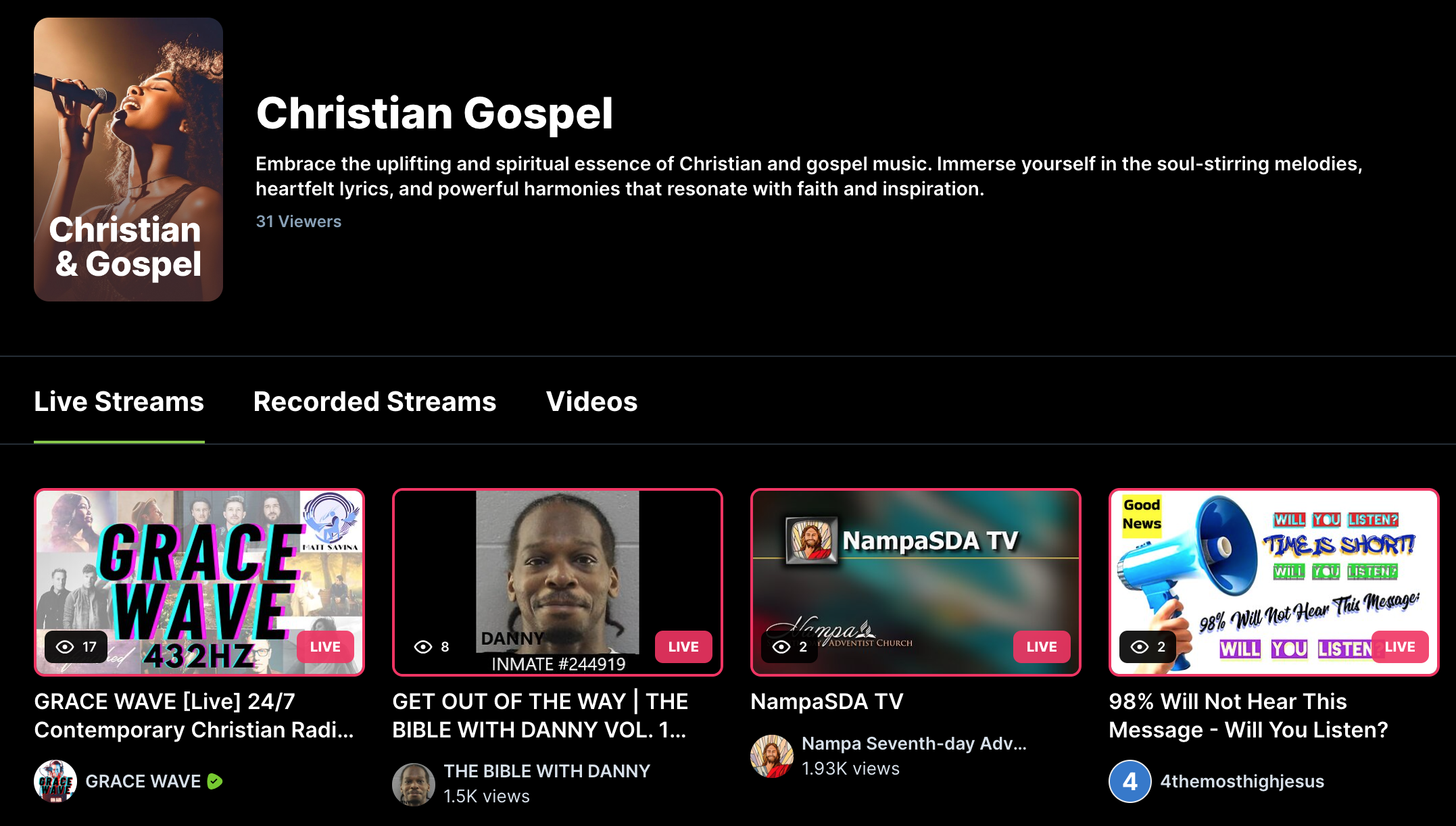Go to Nampa Seventh-day Adv... channel
The width and height of the screenshot is (1456, 826).
(914, 744)
